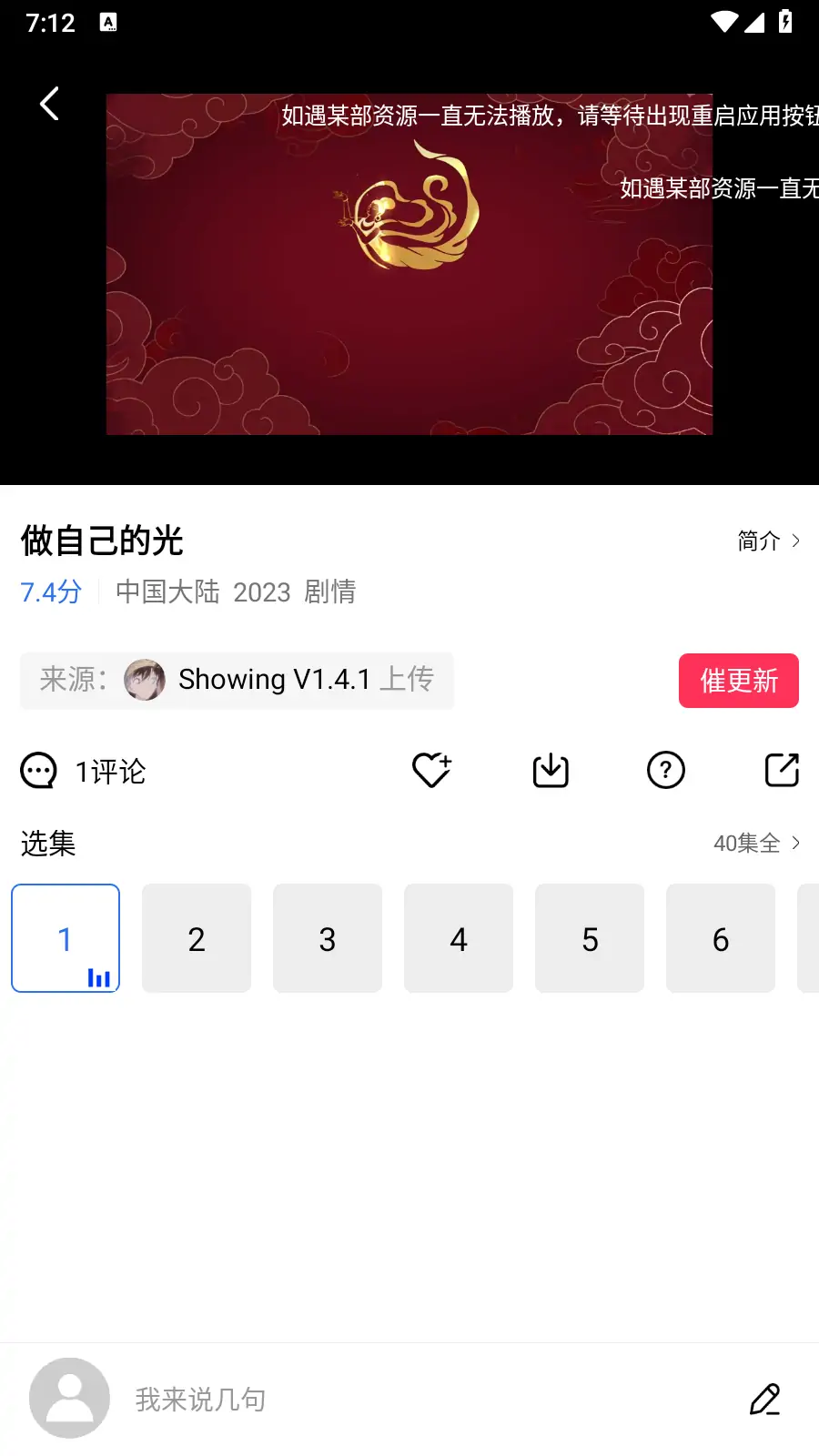Tap the 剧情 genre label
The width and height of the screenshot is (819, 1456).
tap(329, 591)
